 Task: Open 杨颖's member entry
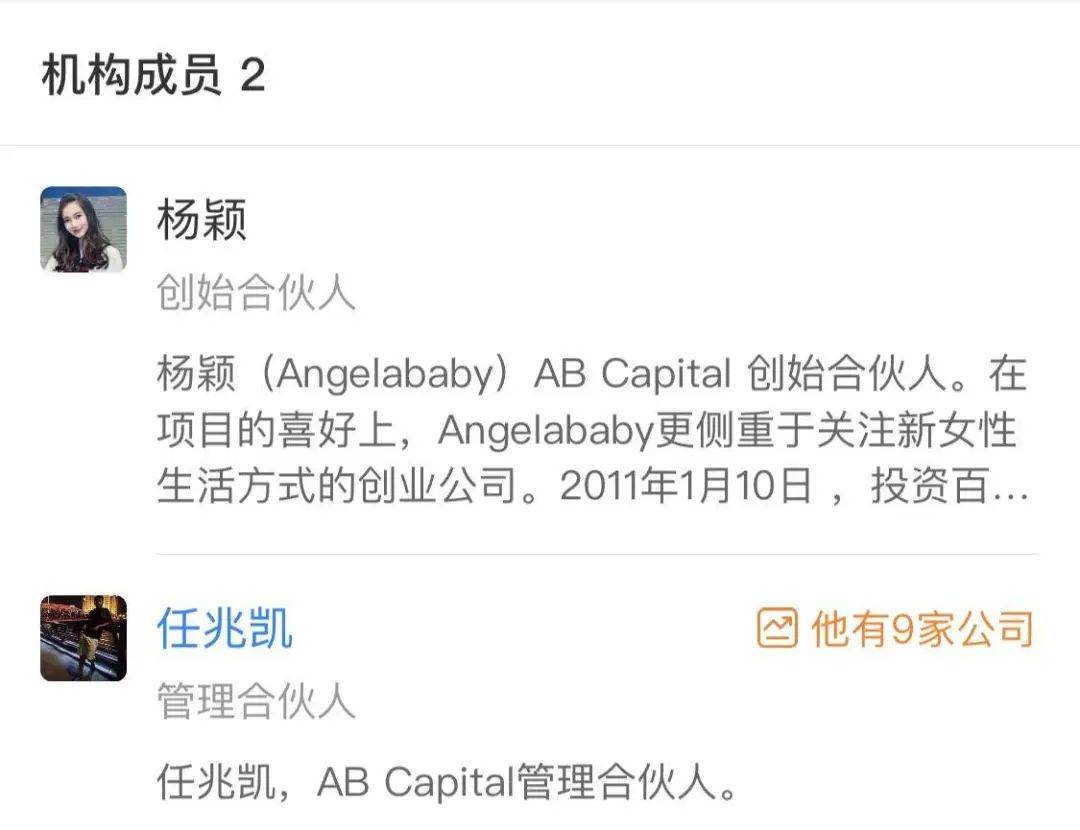click(201, 219)
